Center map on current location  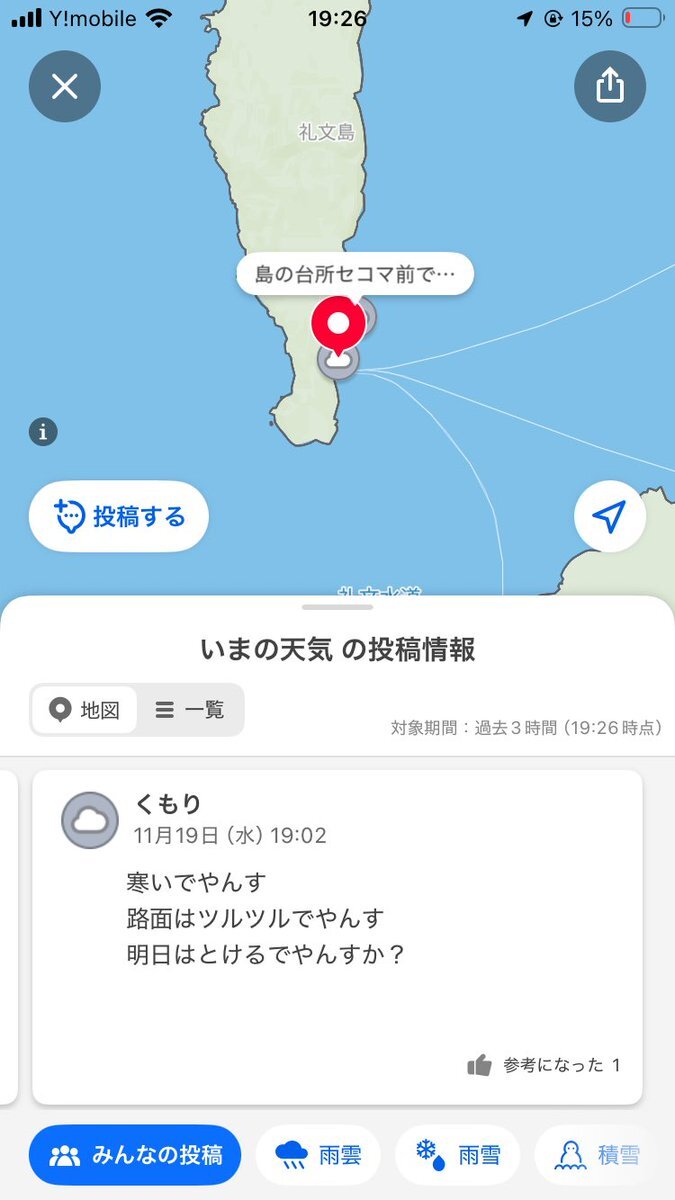coord(609,517)
